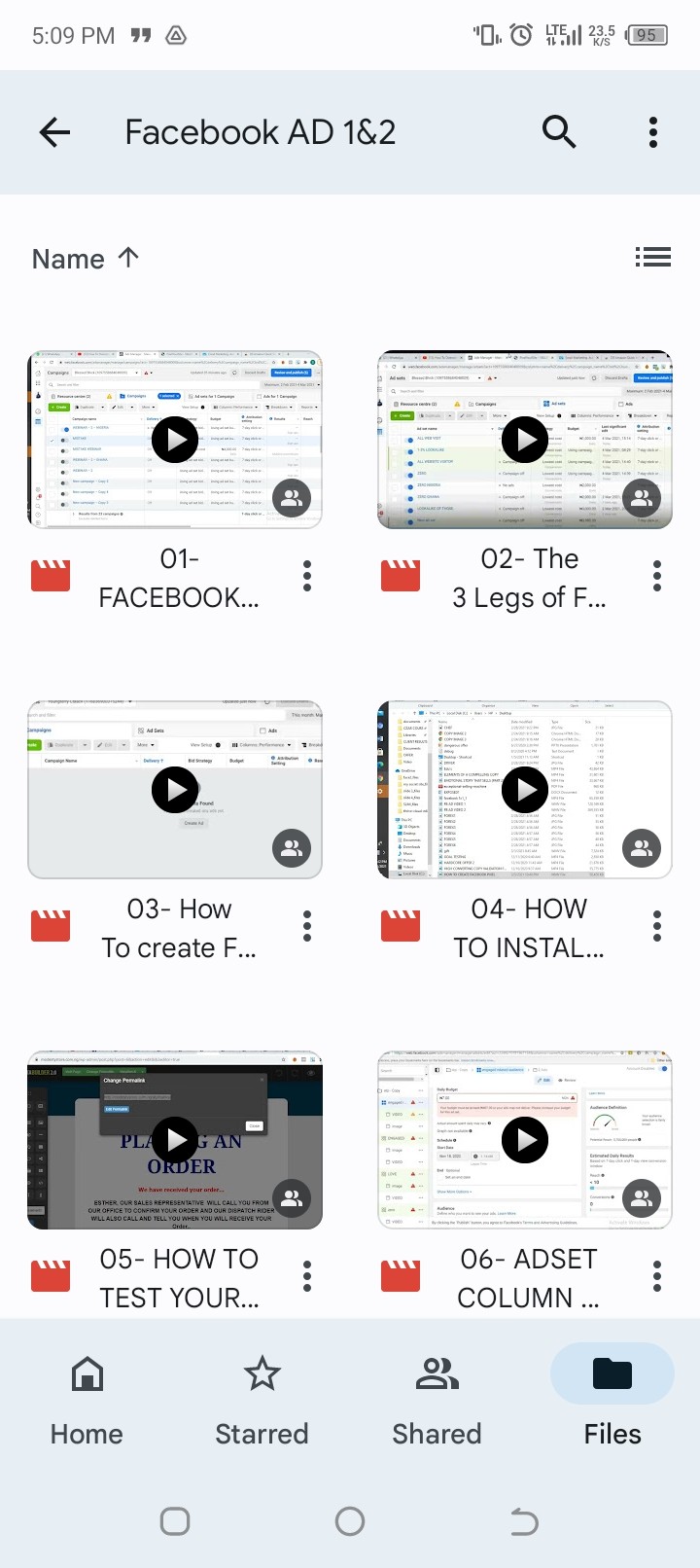
Task: Switch to the Shared tab
Action: (x=437, y=1396)
